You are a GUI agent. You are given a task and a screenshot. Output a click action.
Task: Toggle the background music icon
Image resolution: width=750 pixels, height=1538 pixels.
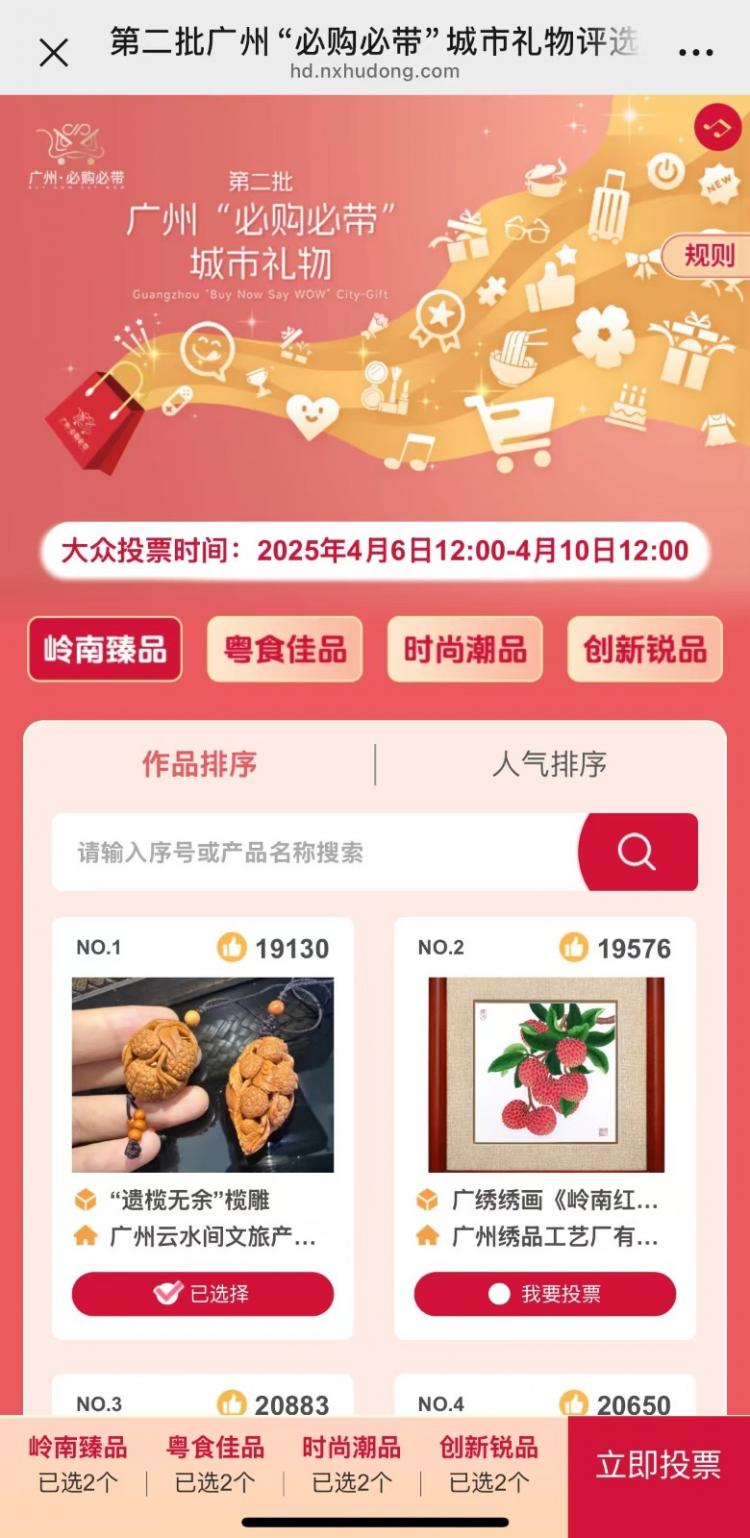717,129
